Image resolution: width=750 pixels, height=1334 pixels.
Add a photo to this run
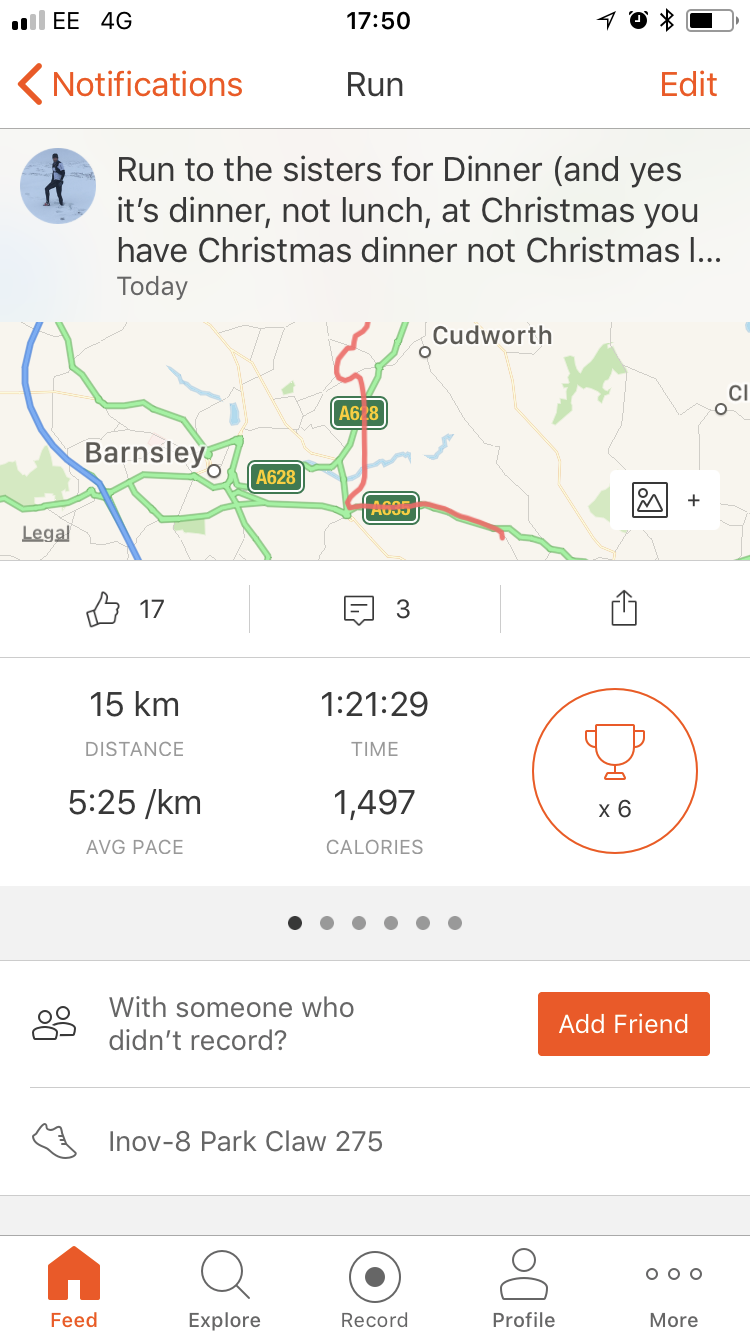click(665, 500)
